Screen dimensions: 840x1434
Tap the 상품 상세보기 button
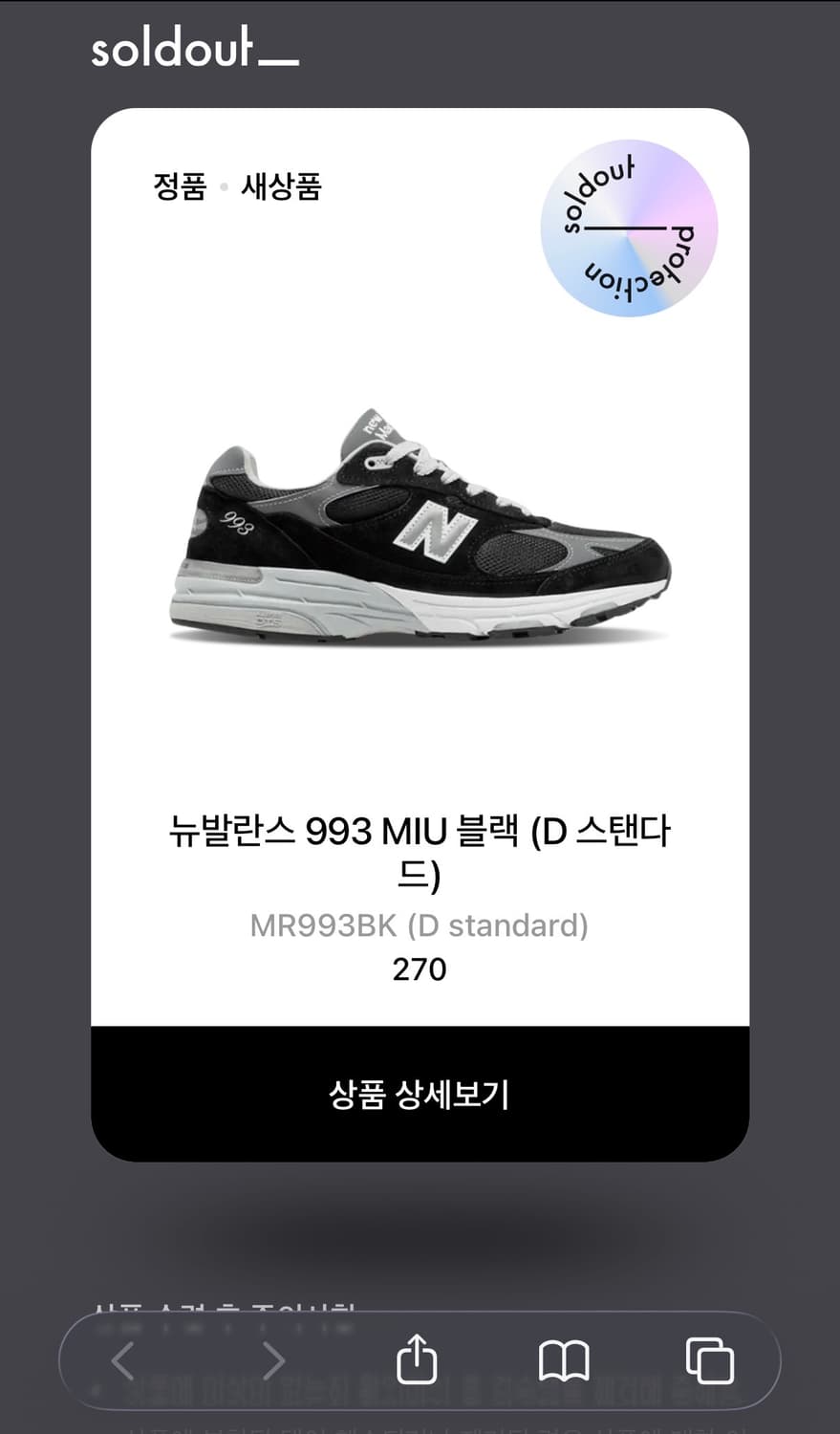(x=420, y=1097)
